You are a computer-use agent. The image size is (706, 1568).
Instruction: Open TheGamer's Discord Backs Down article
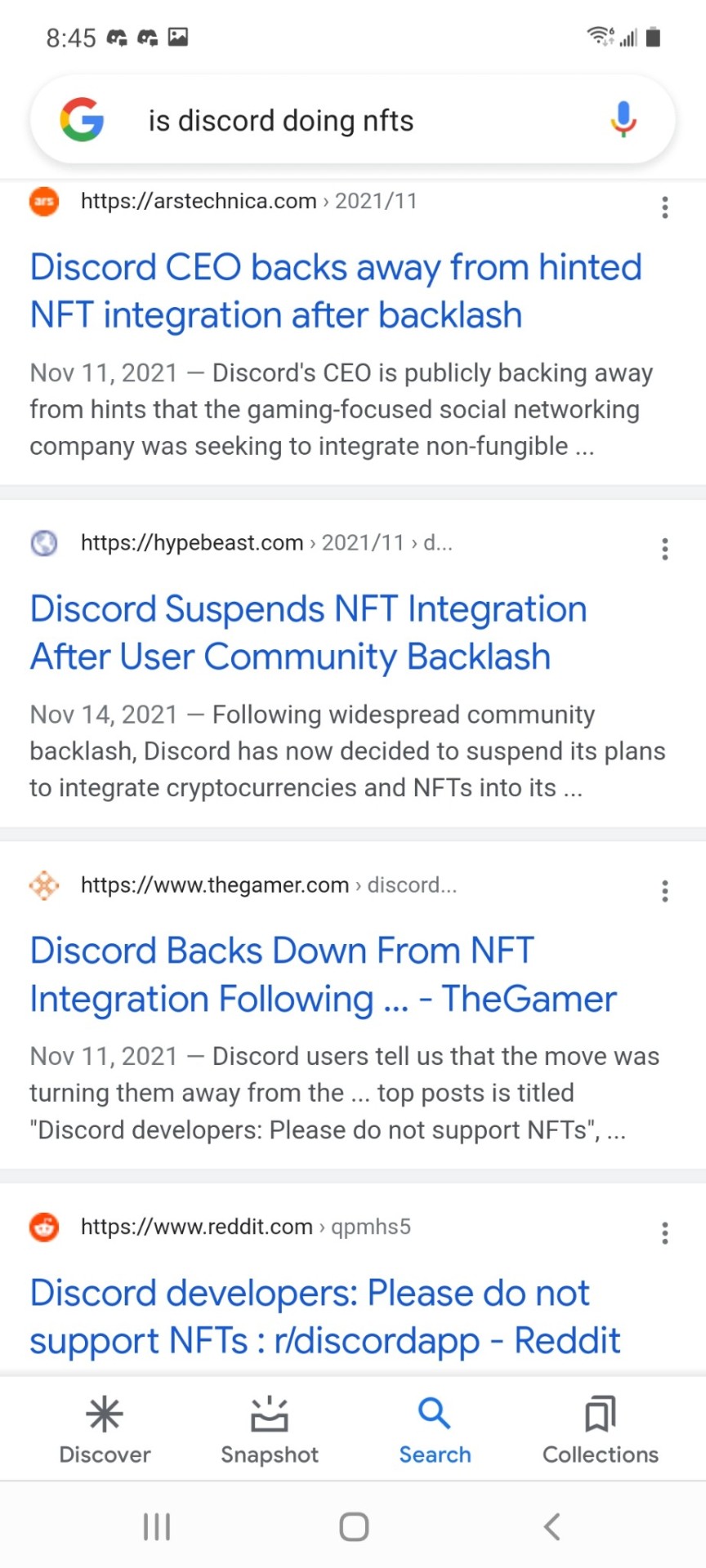(x=323, y=974)
